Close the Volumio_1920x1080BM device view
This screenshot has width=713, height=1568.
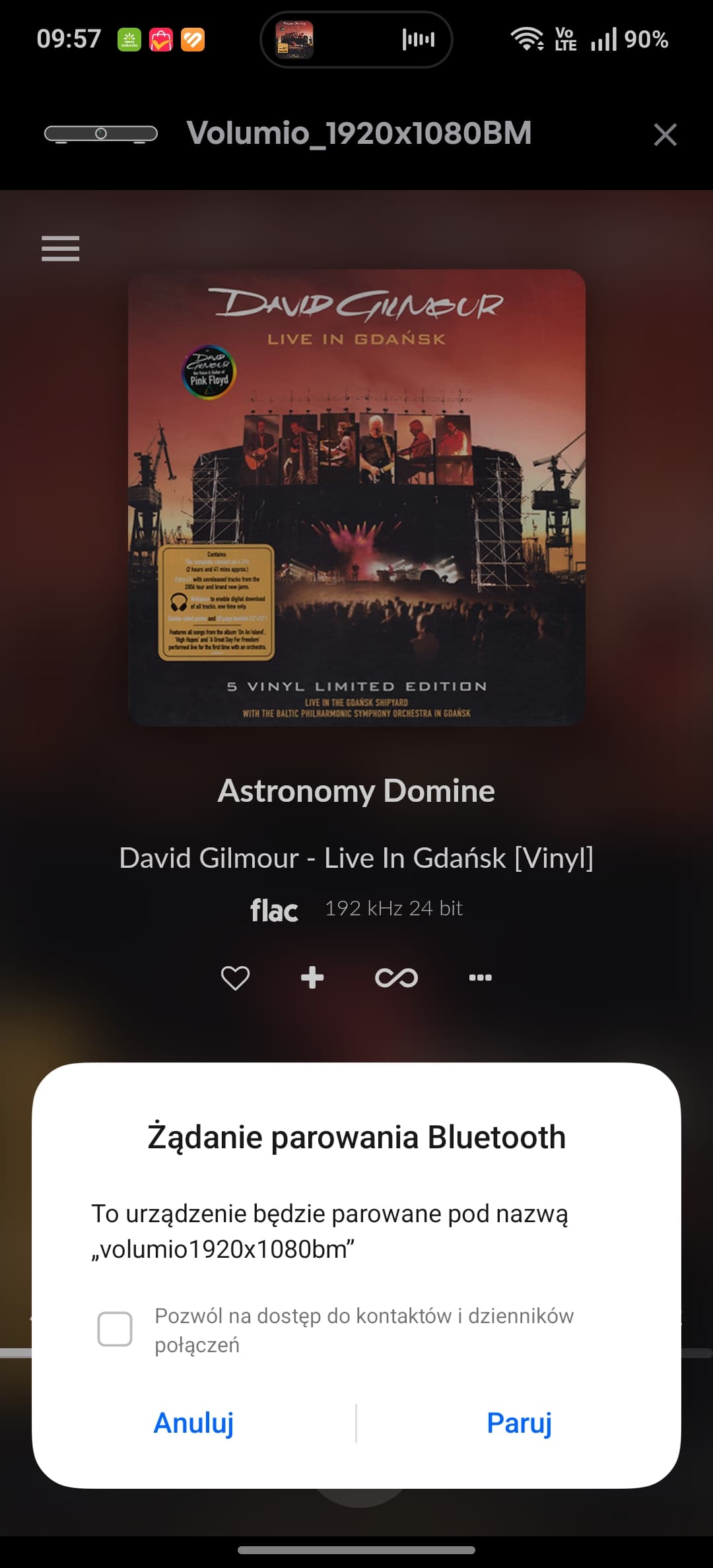[665, 135]
